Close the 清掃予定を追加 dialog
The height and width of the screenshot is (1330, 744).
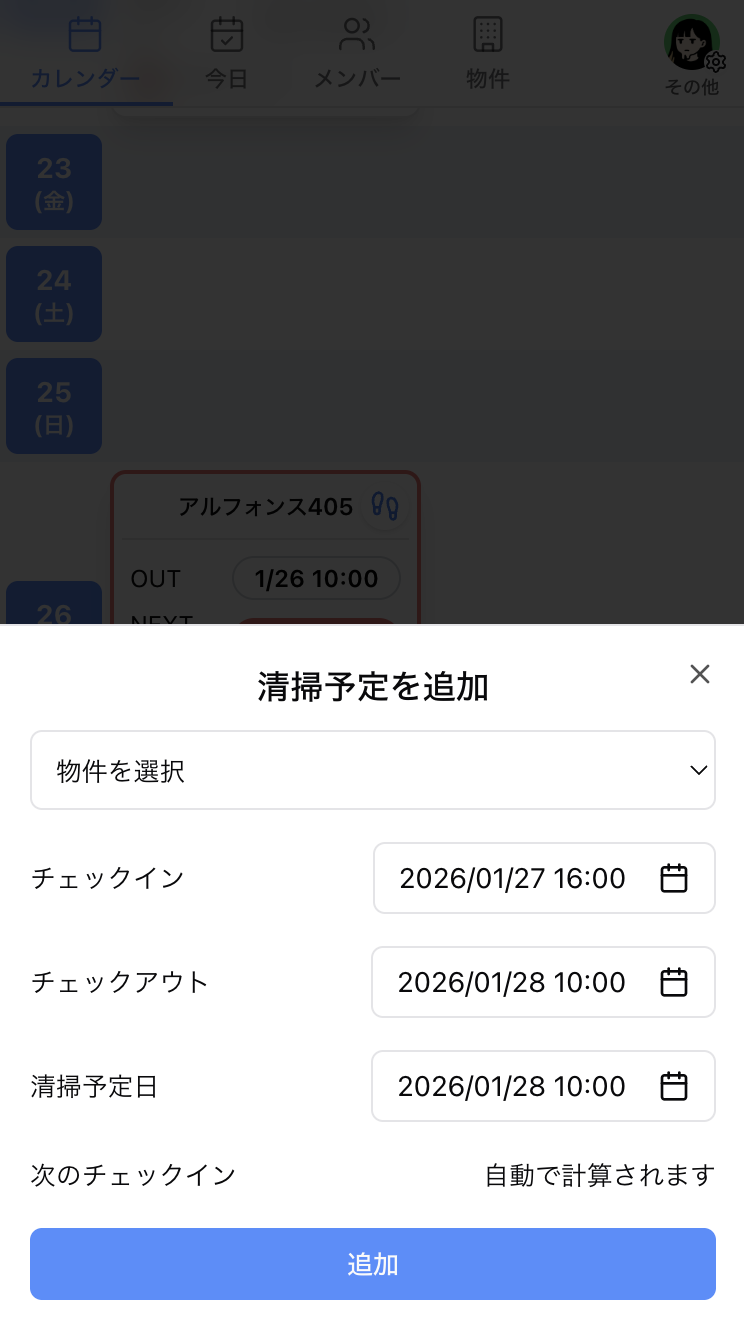[699, 674]
